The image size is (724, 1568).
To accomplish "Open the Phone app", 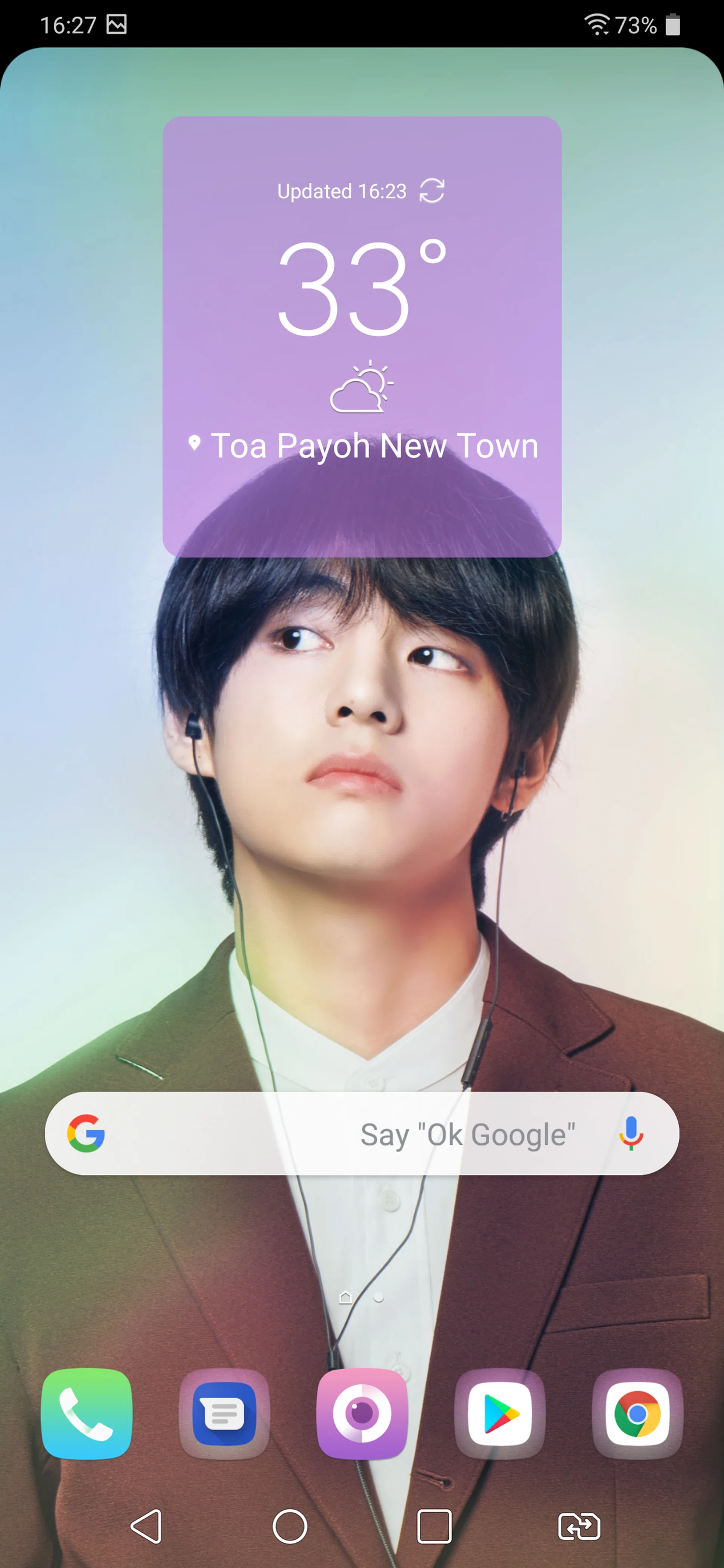I will [86, 1413].
